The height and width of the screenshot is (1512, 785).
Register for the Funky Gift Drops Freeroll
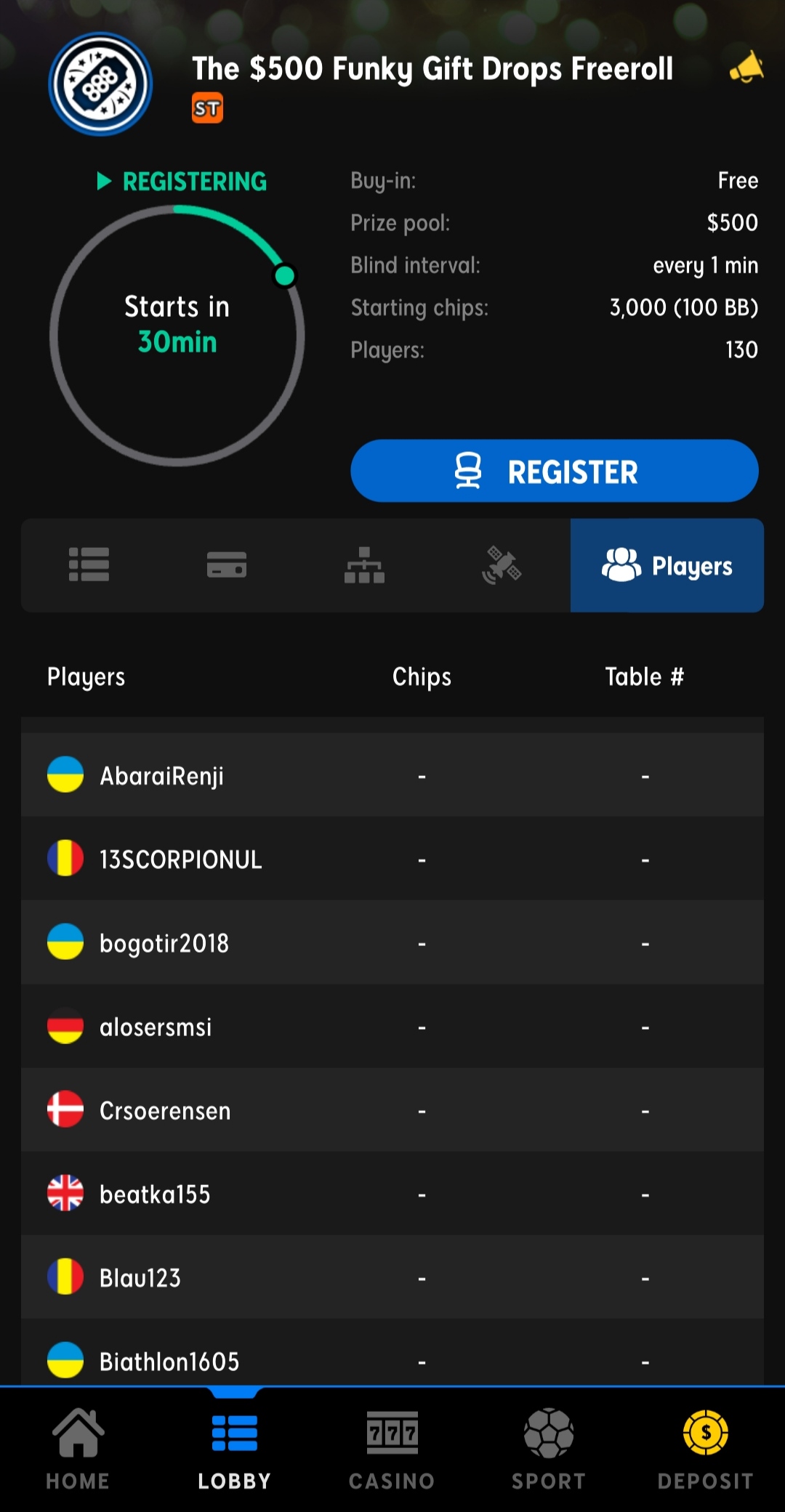point(555,471)
